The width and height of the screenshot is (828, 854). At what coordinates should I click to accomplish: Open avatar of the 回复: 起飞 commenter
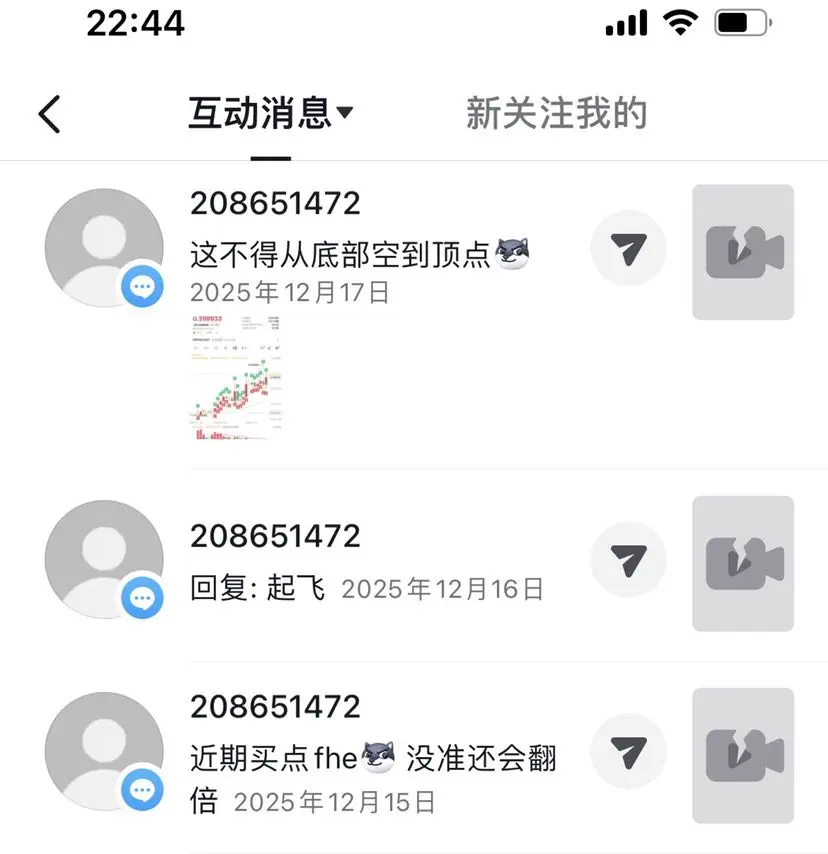click(x=104, y=560)
